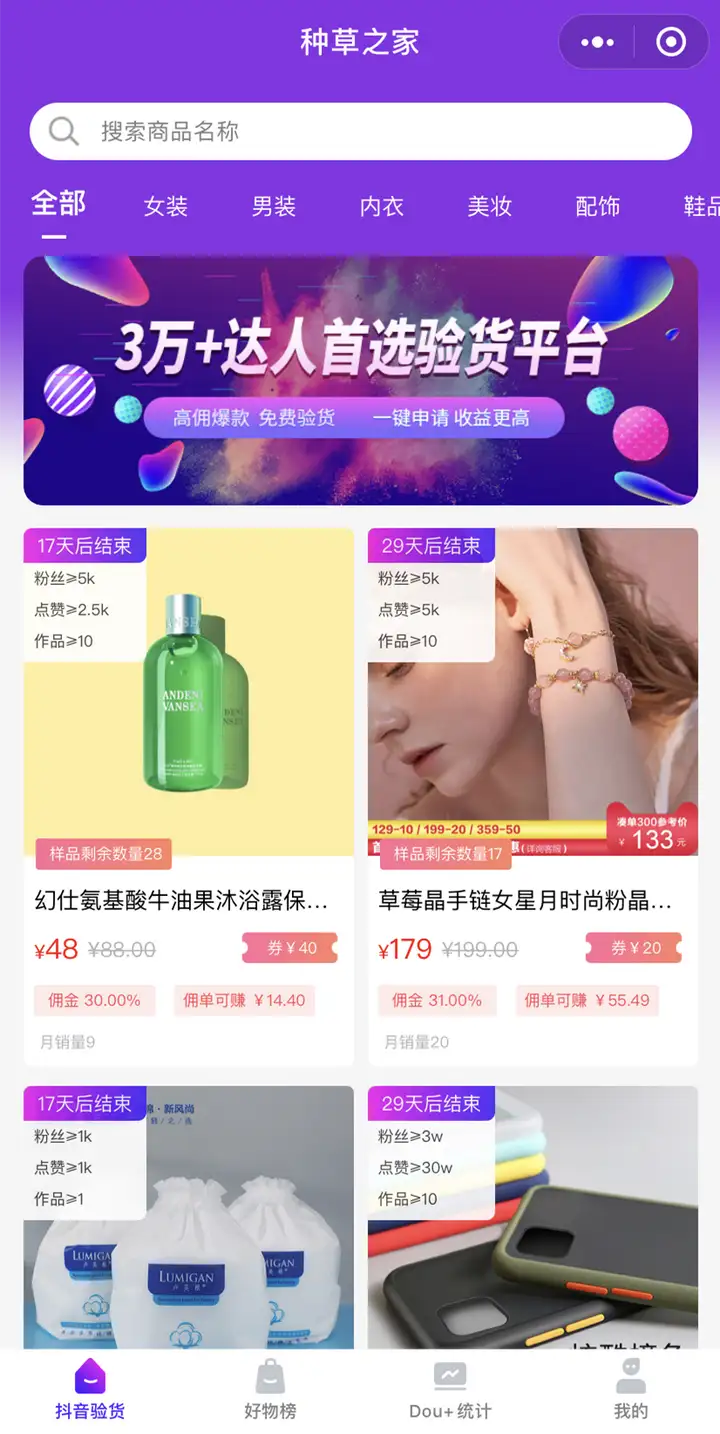This screenshot has width=720, height=1434.
Task: Switch to the 男装 category
Action: point(274,206)
